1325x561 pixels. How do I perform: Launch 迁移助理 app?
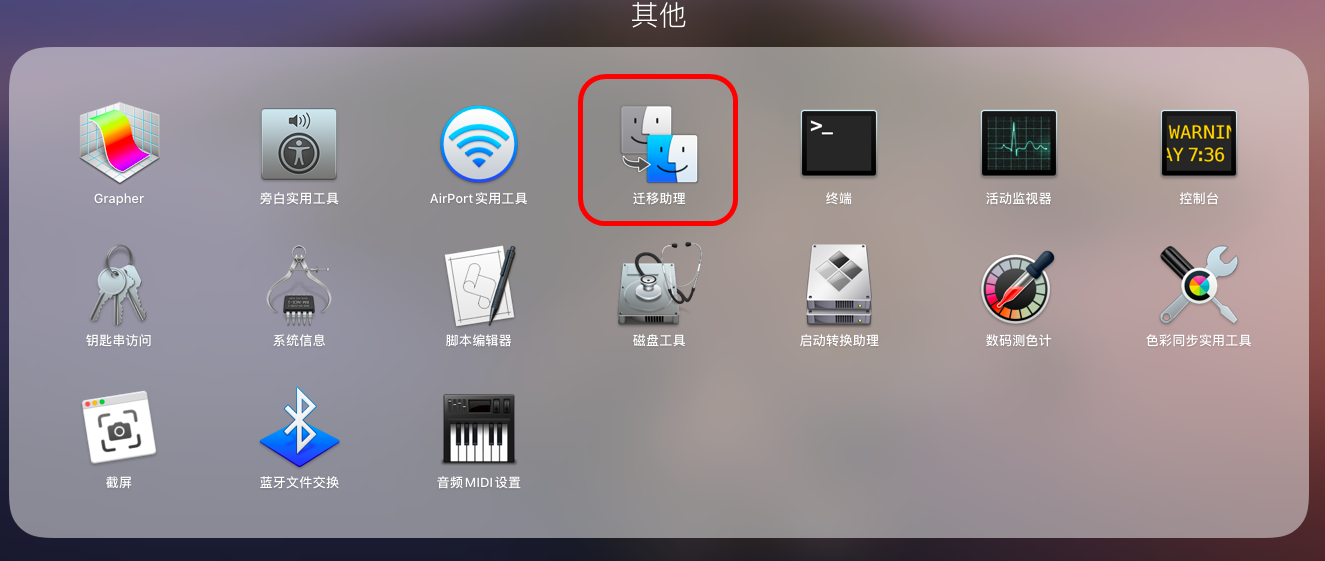(x=659, y=145)
